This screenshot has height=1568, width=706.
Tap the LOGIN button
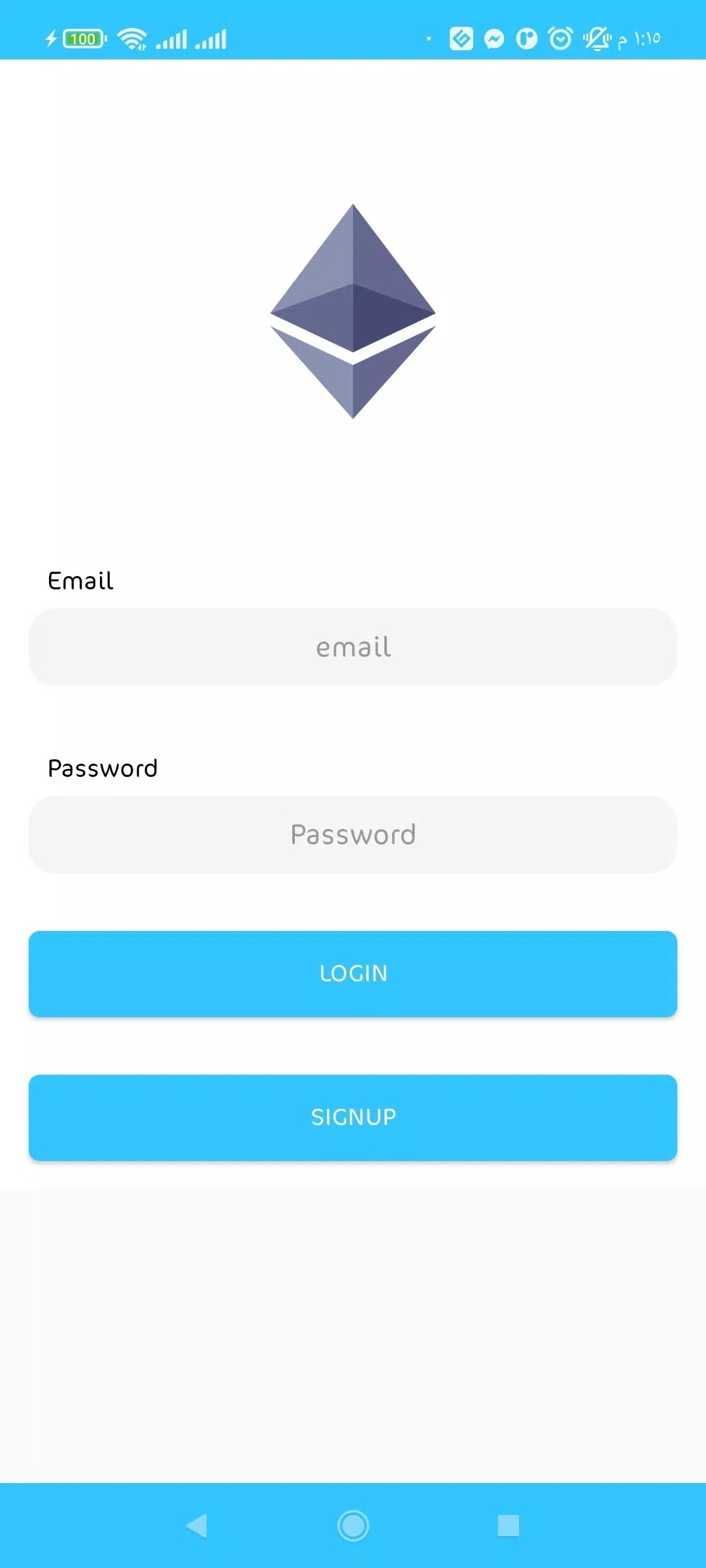[353, 973]
